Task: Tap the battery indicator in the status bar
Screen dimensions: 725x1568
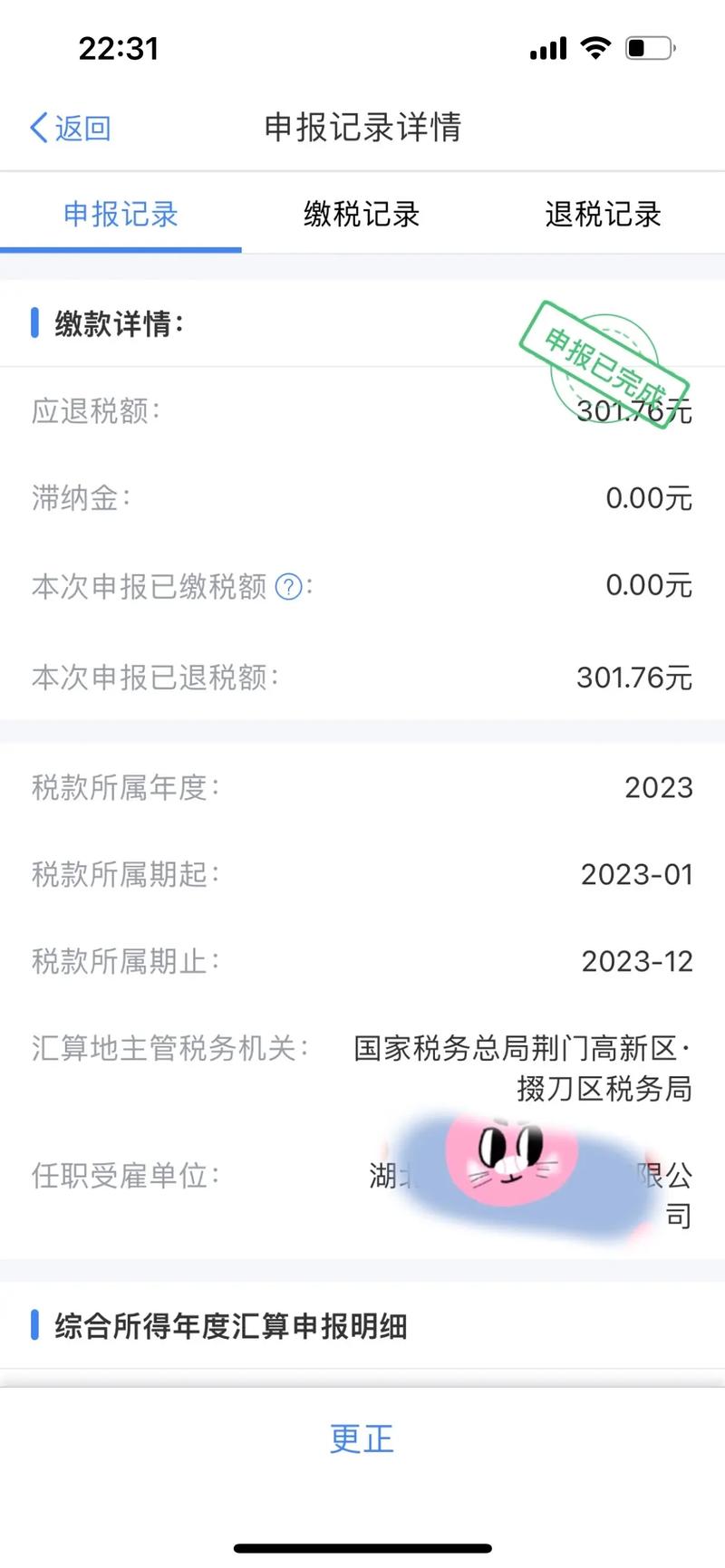Action: click(x=650, y=47)
